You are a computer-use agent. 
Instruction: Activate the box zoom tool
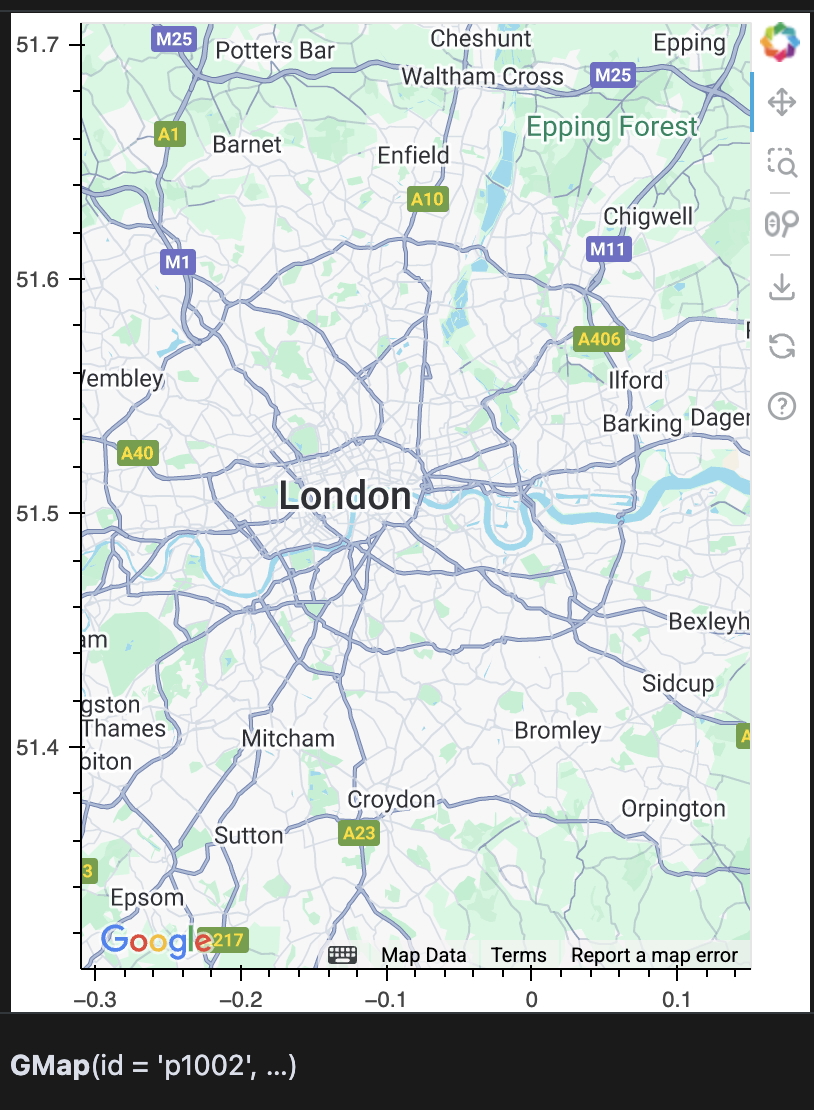click(x=781, y=162)
